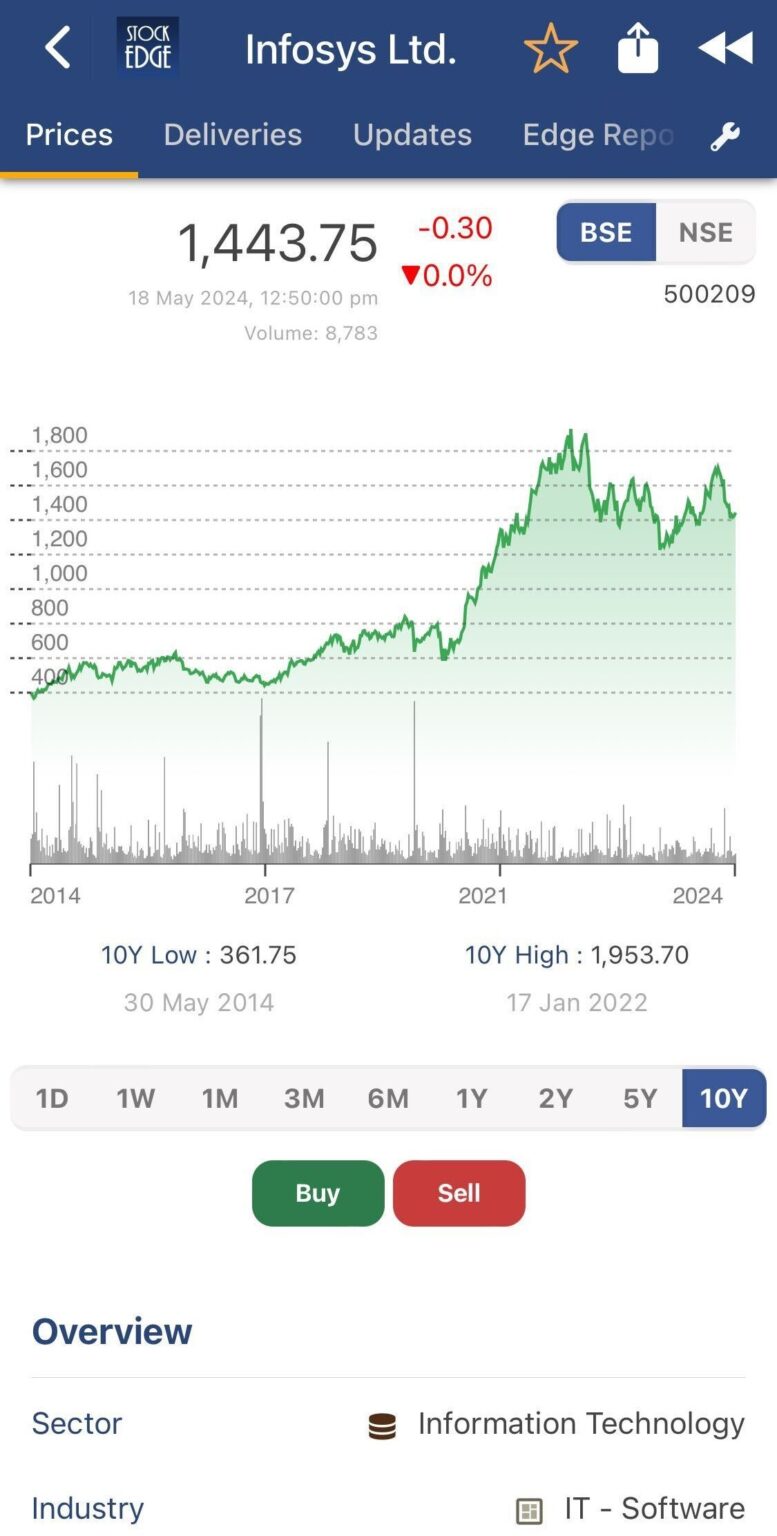Image resolution: width=777 pixels, height=1536 pixels.
Task: Switch to the Edge Reports tab
Action: pos(597,135)
